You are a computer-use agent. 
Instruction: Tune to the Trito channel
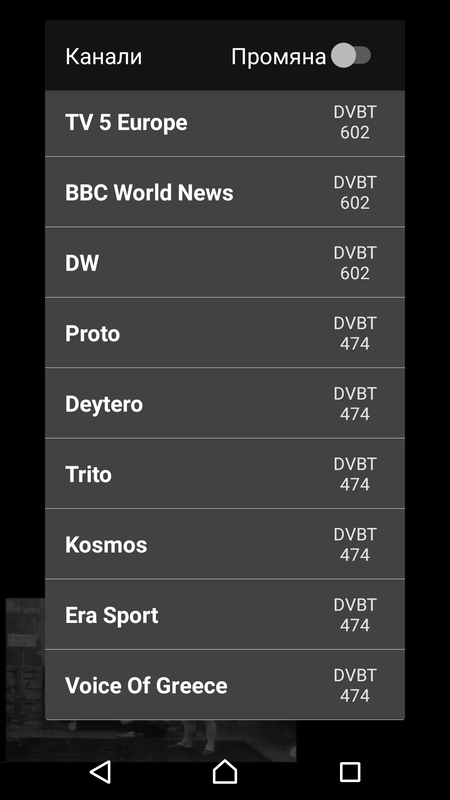[x=225, y=474]
